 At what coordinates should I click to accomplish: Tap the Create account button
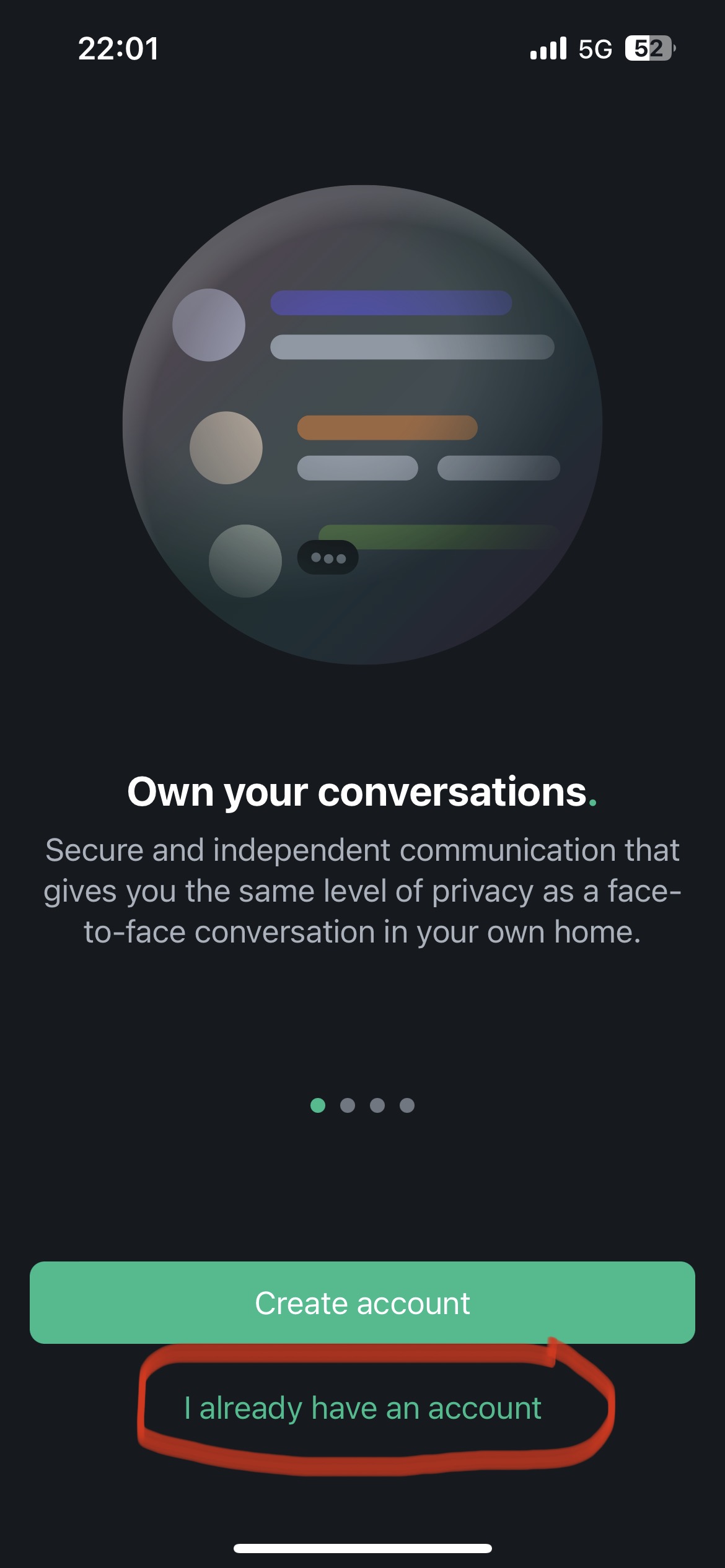point(362,1303)
